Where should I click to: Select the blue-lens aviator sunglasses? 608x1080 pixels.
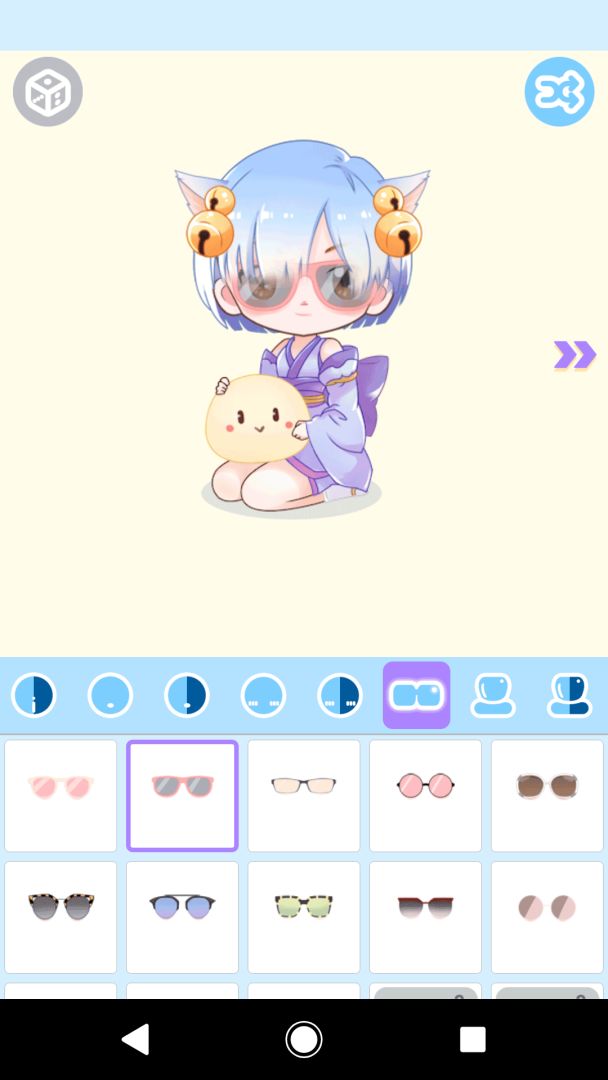click(182, 917)
